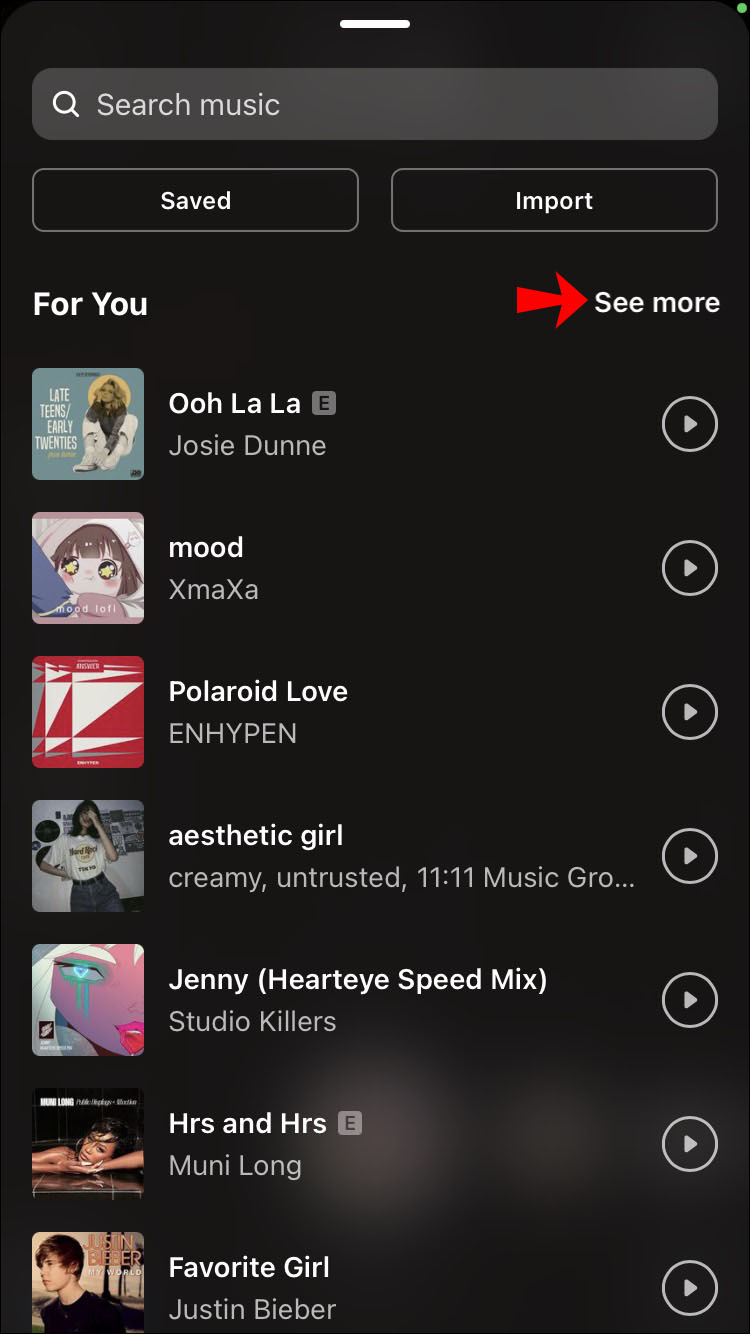The image size is (750, 1334).
Task: Tap the Search music field
Action: click(x=375, y=104)
